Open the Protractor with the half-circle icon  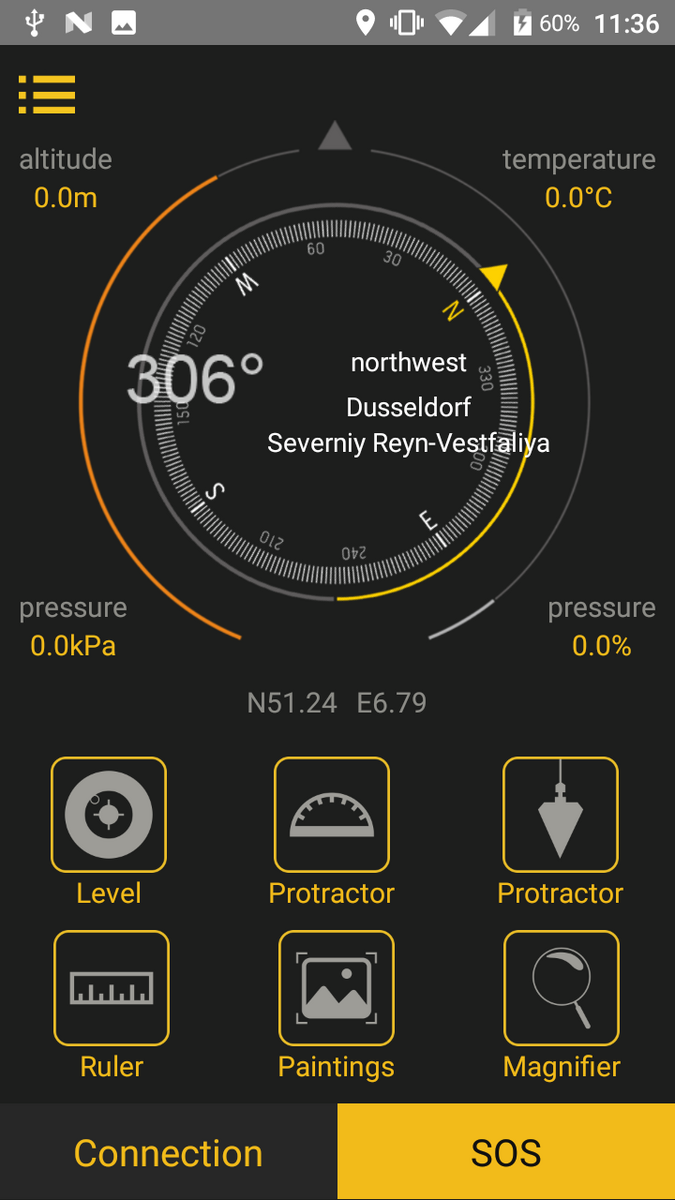coord(332,815)
